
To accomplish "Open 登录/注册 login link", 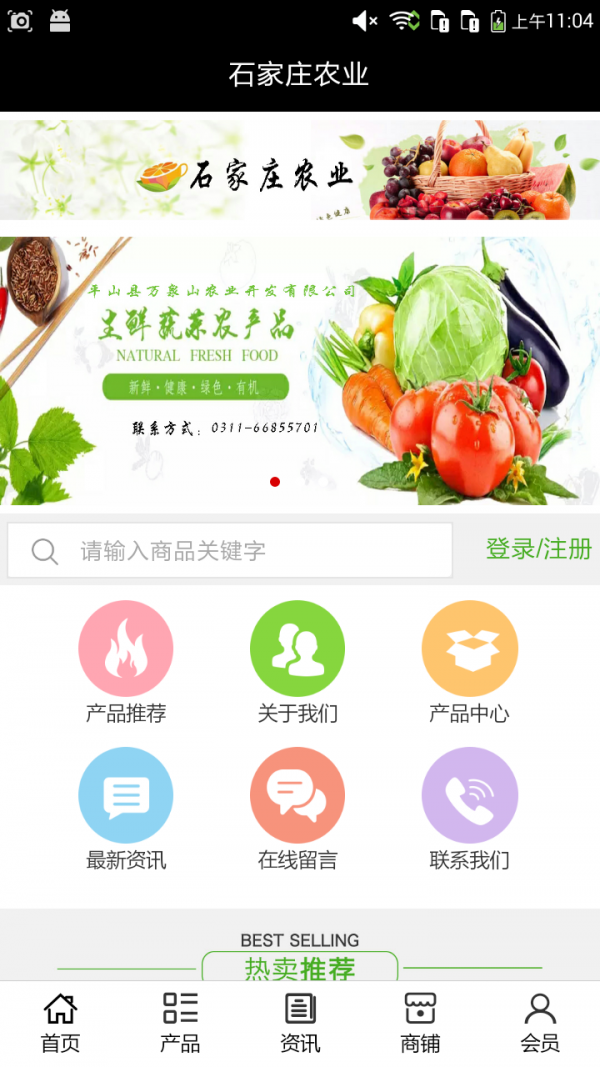I will pos(538,549).
